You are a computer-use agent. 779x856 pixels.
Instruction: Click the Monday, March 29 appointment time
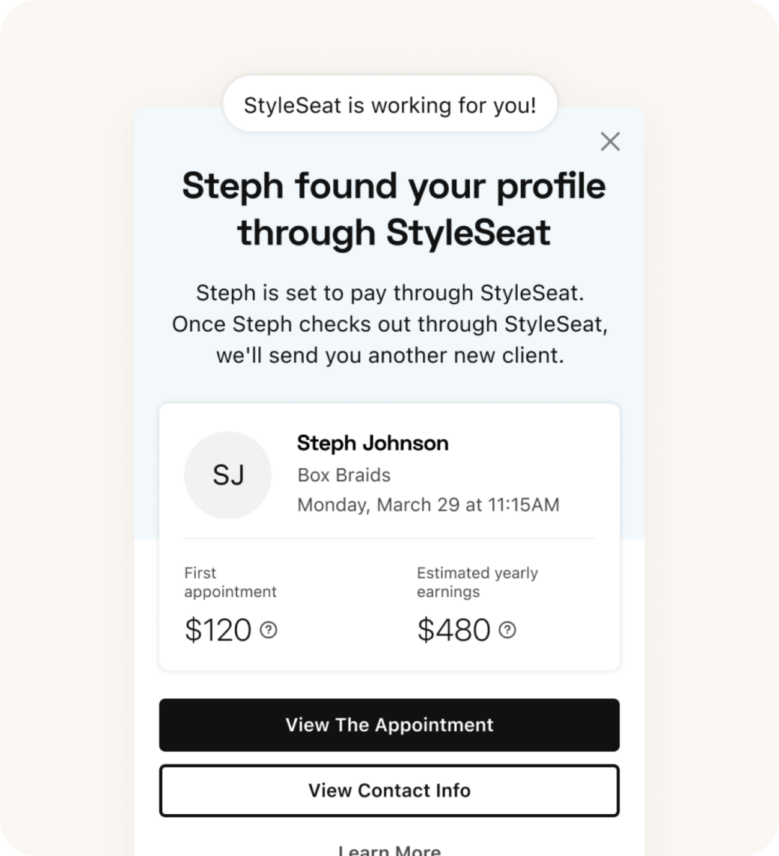coord(430,505)
